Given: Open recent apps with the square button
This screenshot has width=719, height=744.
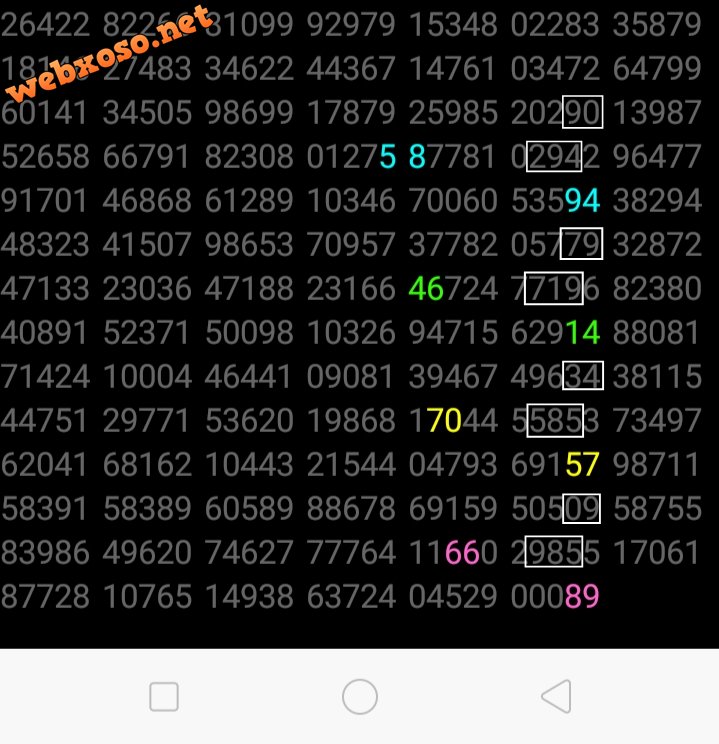Looking at the screenshot, I should [x=163, y=696].
